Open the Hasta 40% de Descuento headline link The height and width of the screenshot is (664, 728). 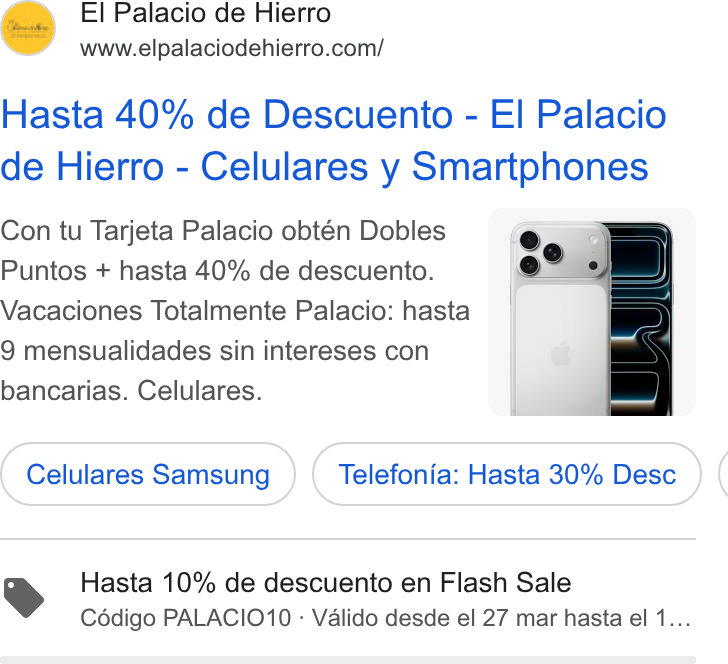[333, 140]
